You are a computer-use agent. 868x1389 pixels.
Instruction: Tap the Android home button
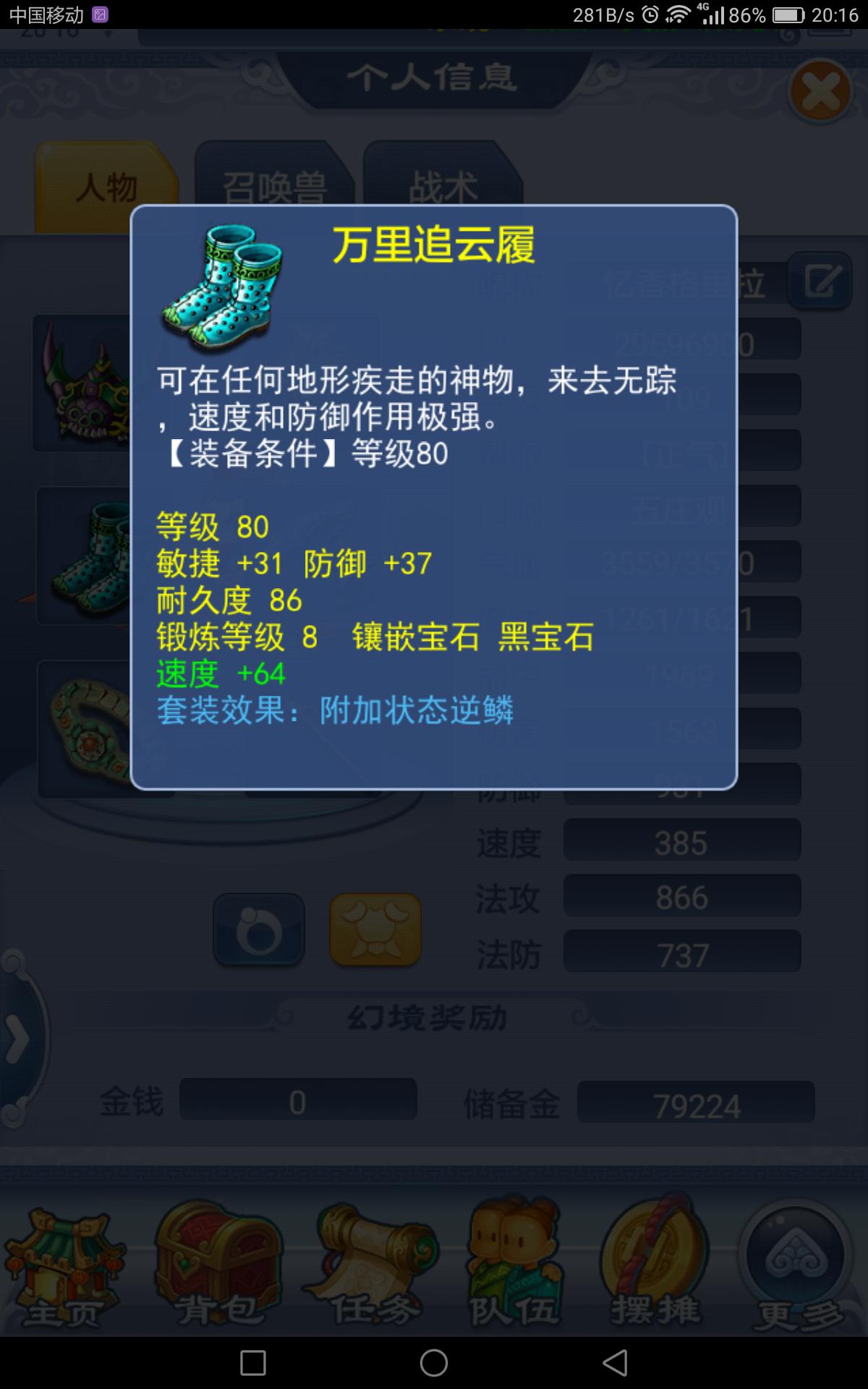(x=434, y=1363)
